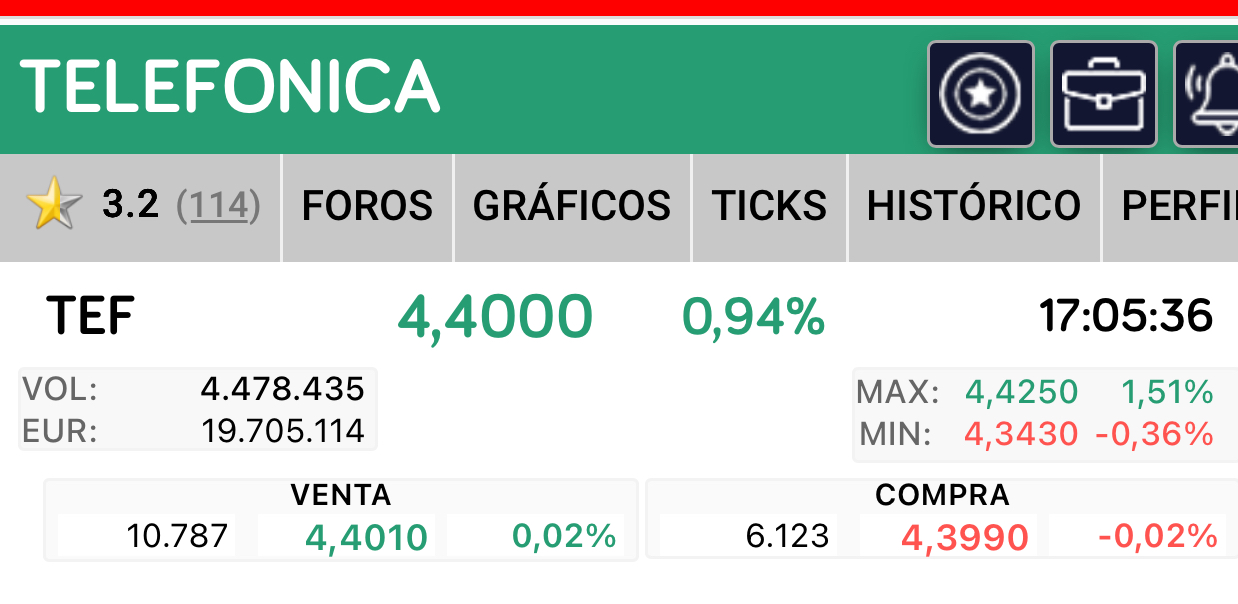Screen dimensions: 1238x604
Task: Set an alert with the bell icon
Action: (x=1210, y=94)
